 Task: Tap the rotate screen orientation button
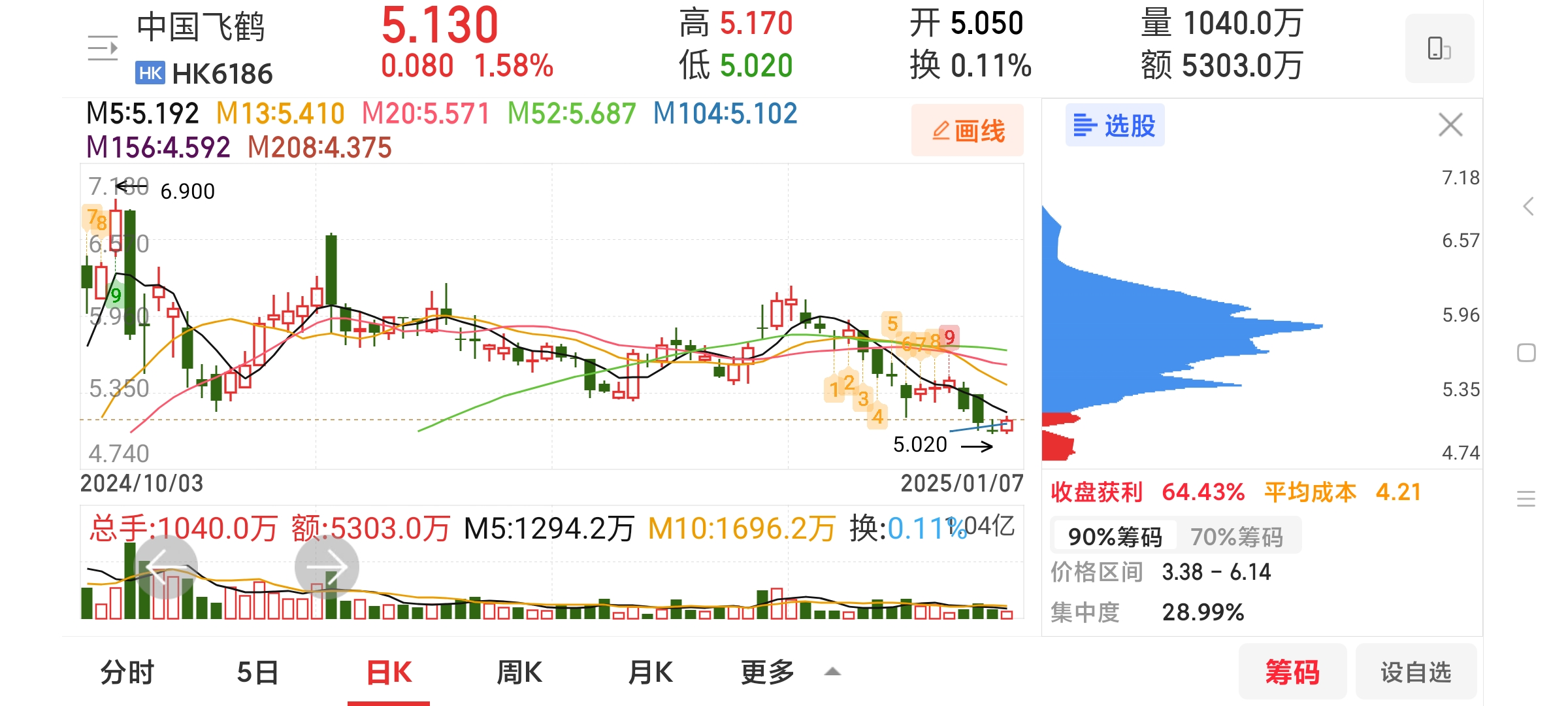click(x=1439, y=48)
